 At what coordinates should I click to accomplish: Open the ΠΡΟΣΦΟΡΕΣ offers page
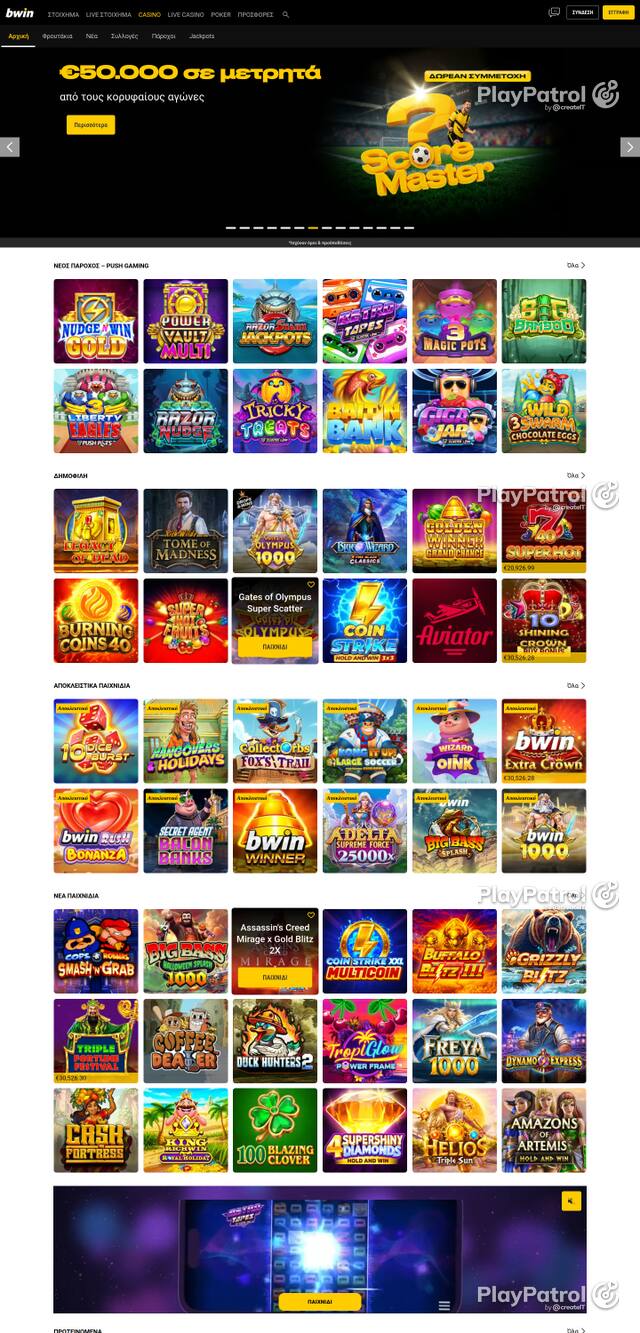pos(255,15)
